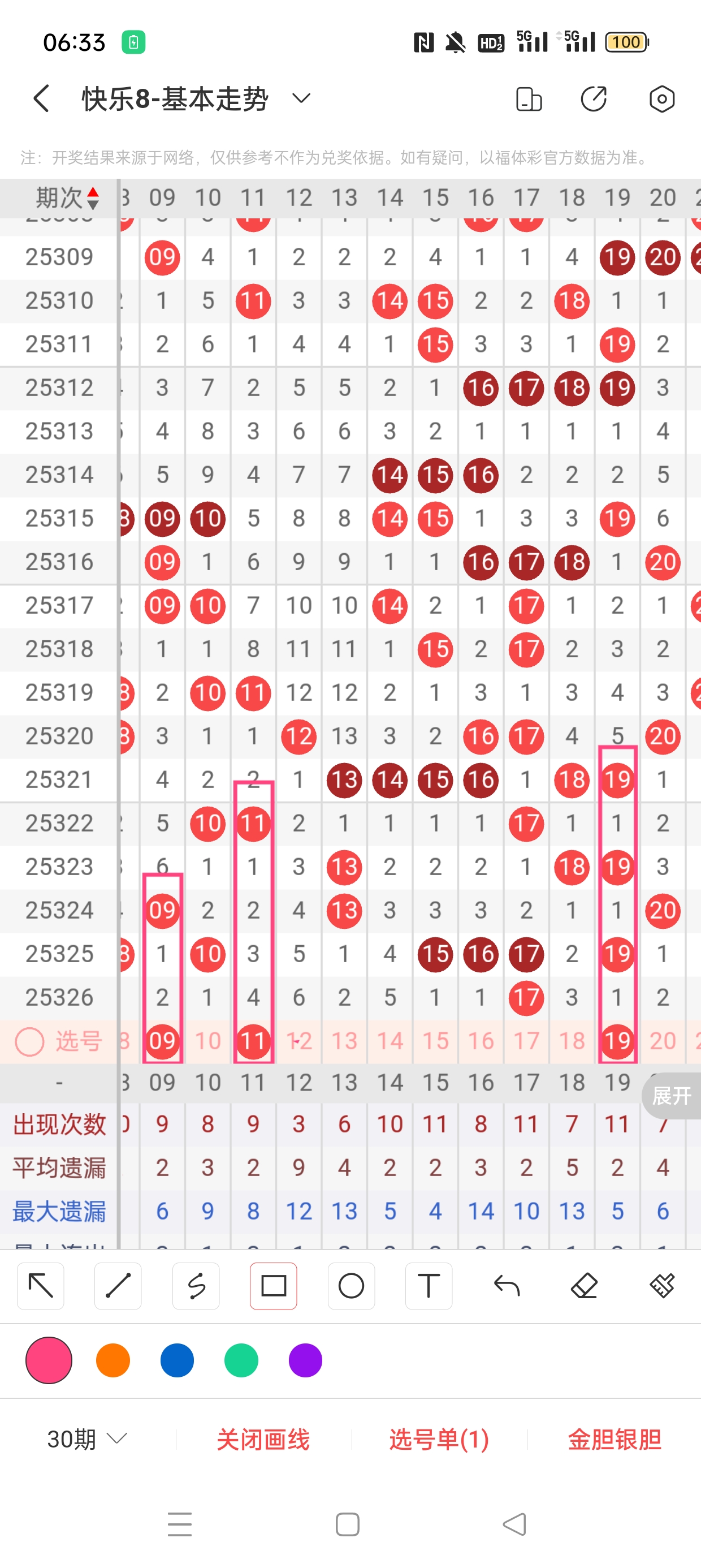Expand the statistics with 展开

pos(671,1096)
